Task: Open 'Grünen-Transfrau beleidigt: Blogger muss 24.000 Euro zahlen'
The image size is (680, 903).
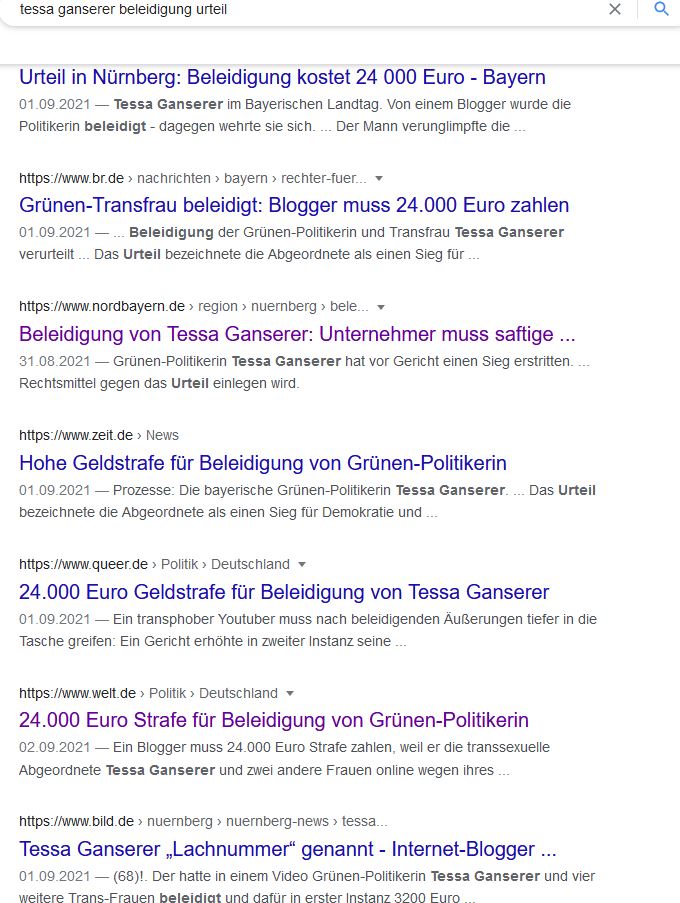Action: coord(294,205)
